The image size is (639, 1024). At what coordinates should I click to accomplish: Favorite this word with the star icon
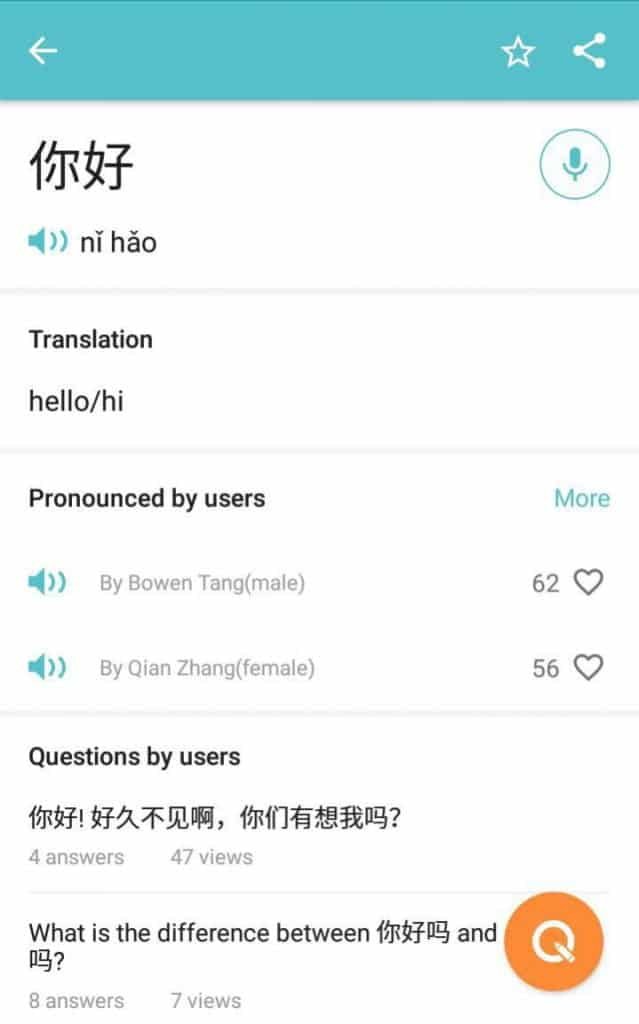517,52
